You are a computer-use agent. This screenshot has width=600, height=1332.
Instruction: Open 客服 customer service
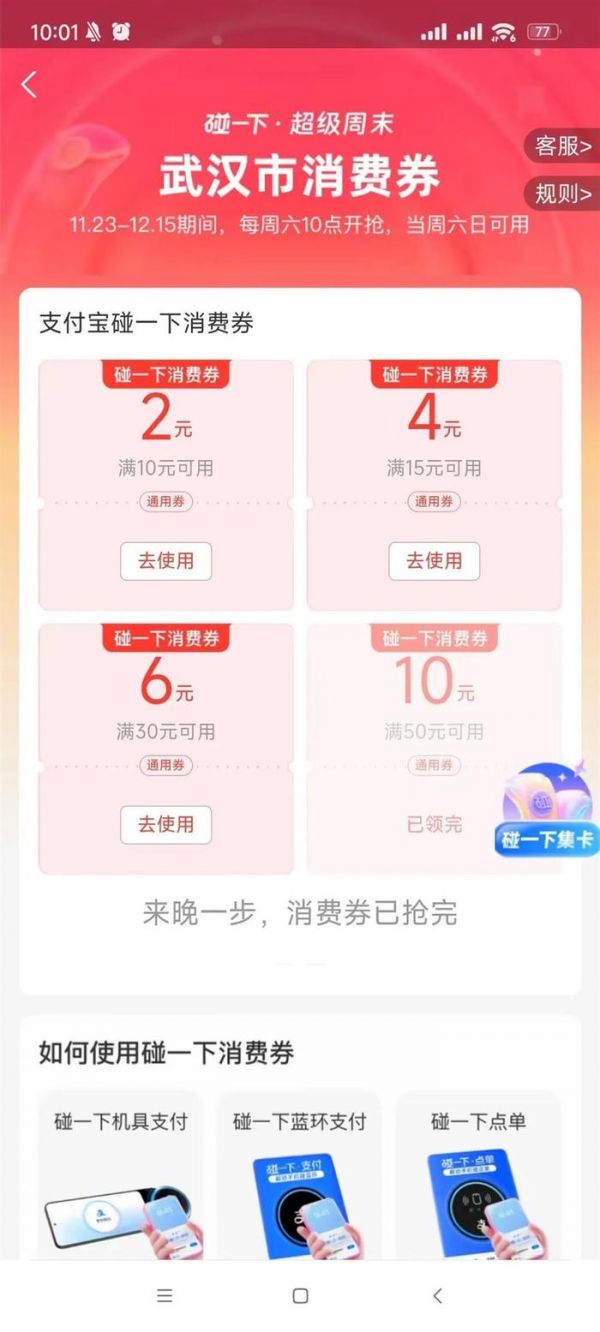(x=562, y=146)
